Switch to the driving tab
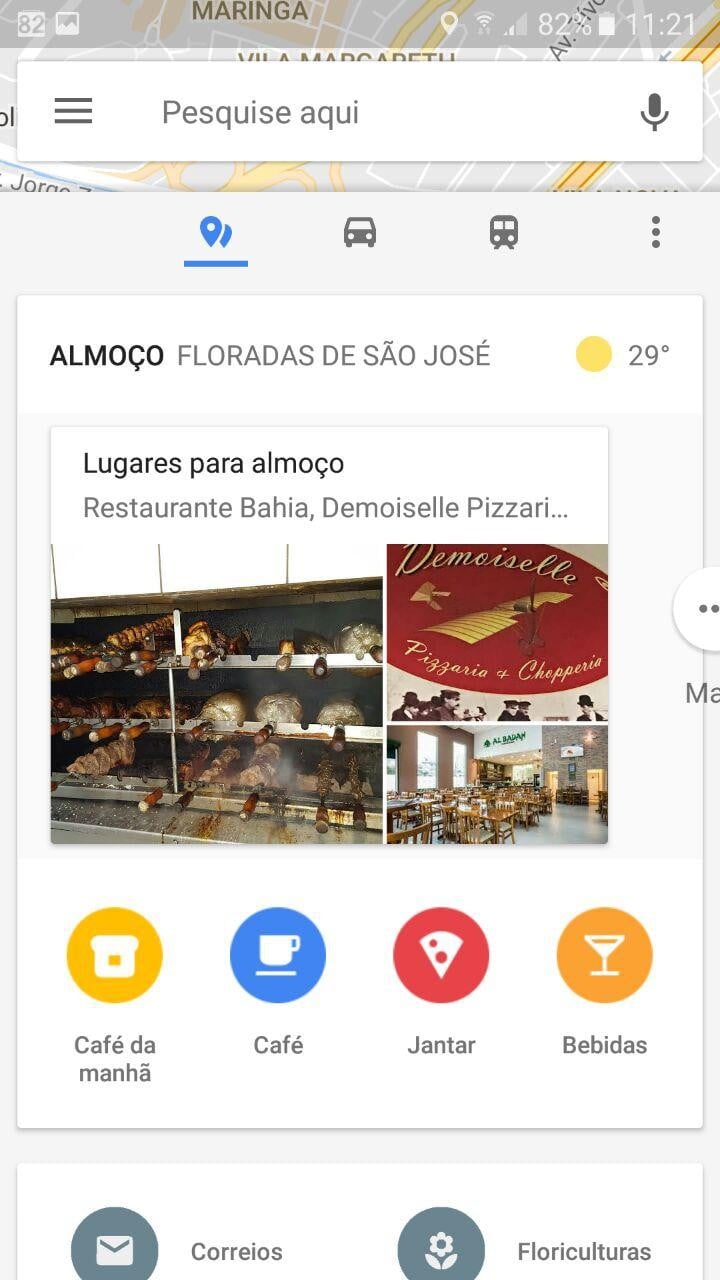720x1280 pixels. point(360,233)
